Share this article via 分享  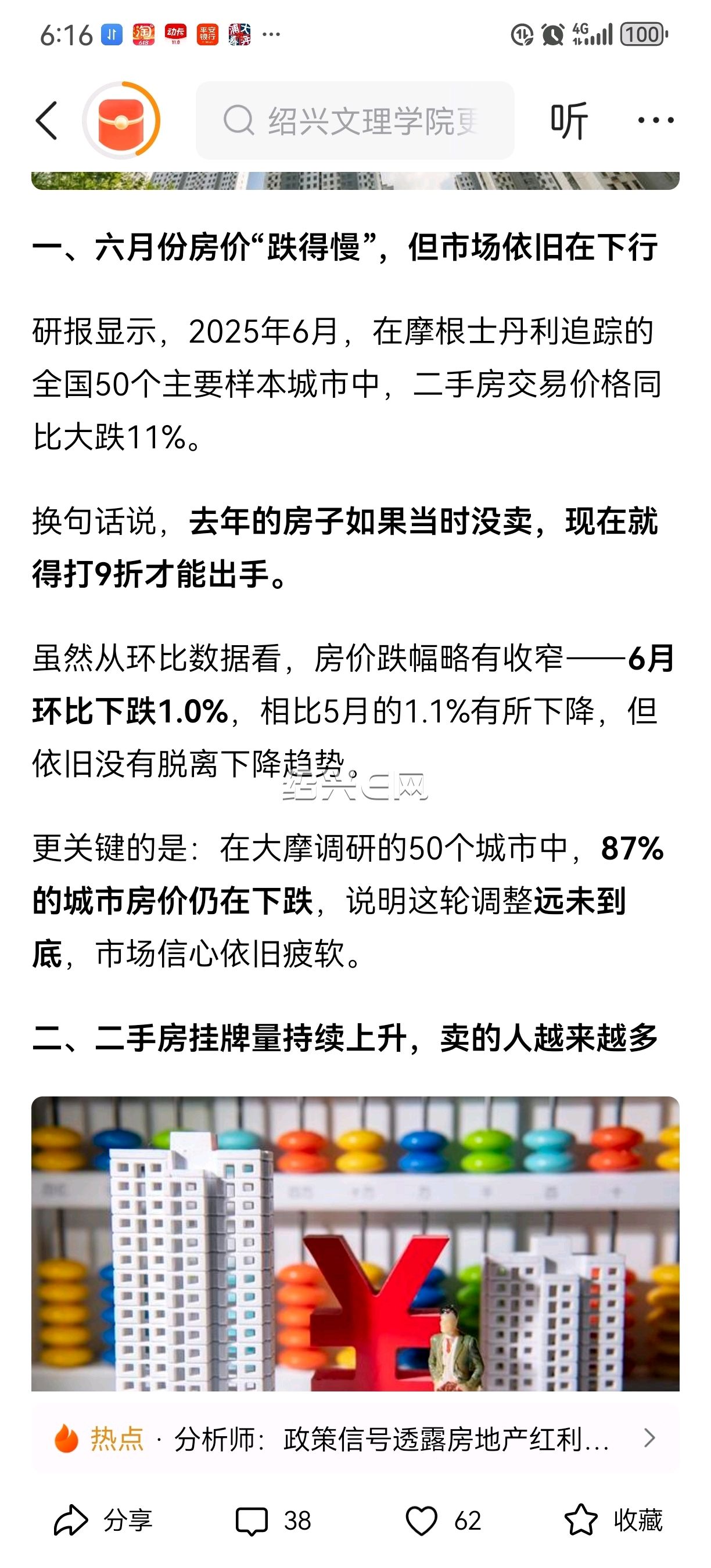coord(102,1520)
